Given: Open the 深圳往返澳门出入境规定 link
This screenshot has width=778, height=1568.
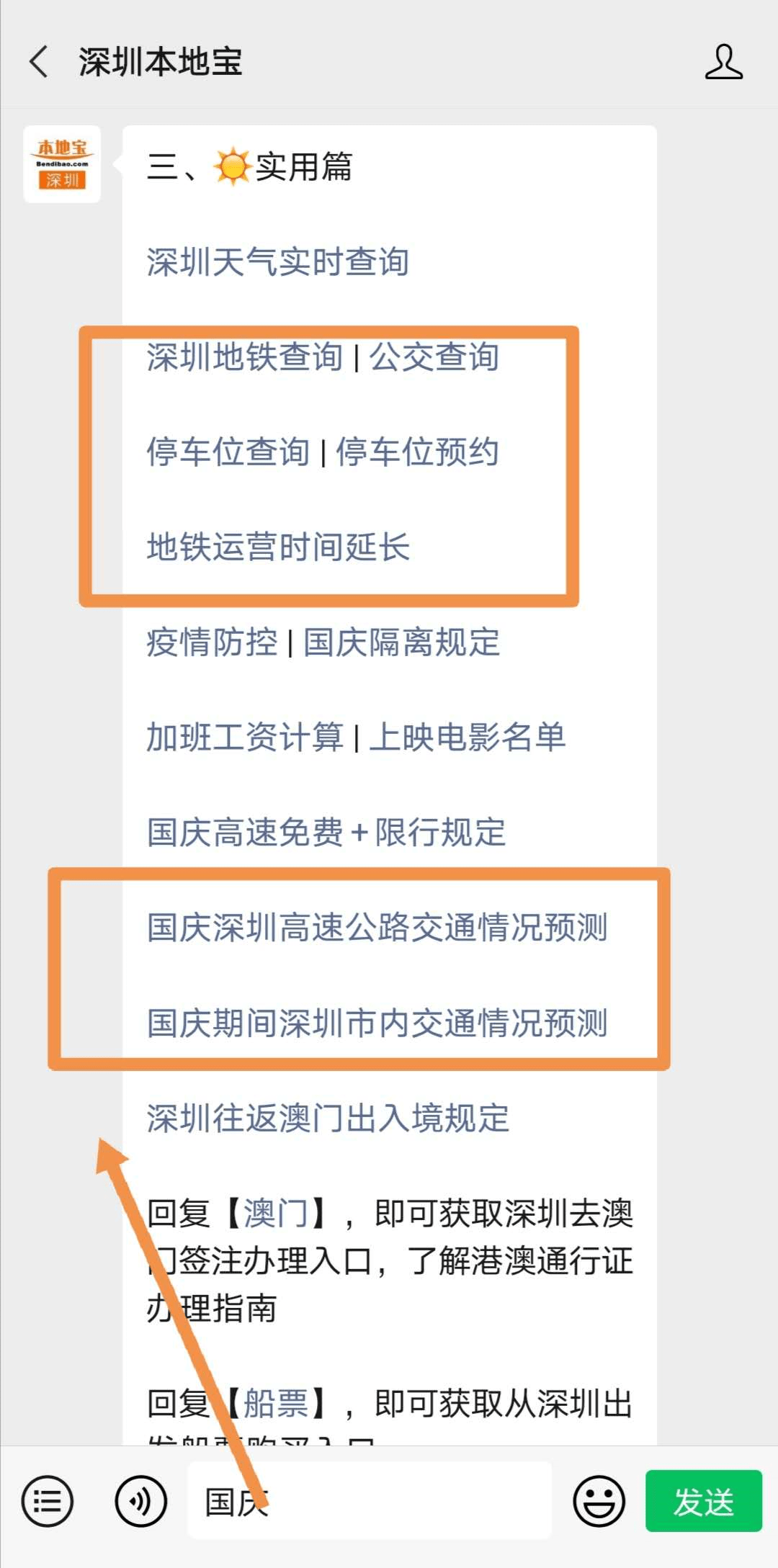Looking at the screenshot, I should [x=328, y=1118].
